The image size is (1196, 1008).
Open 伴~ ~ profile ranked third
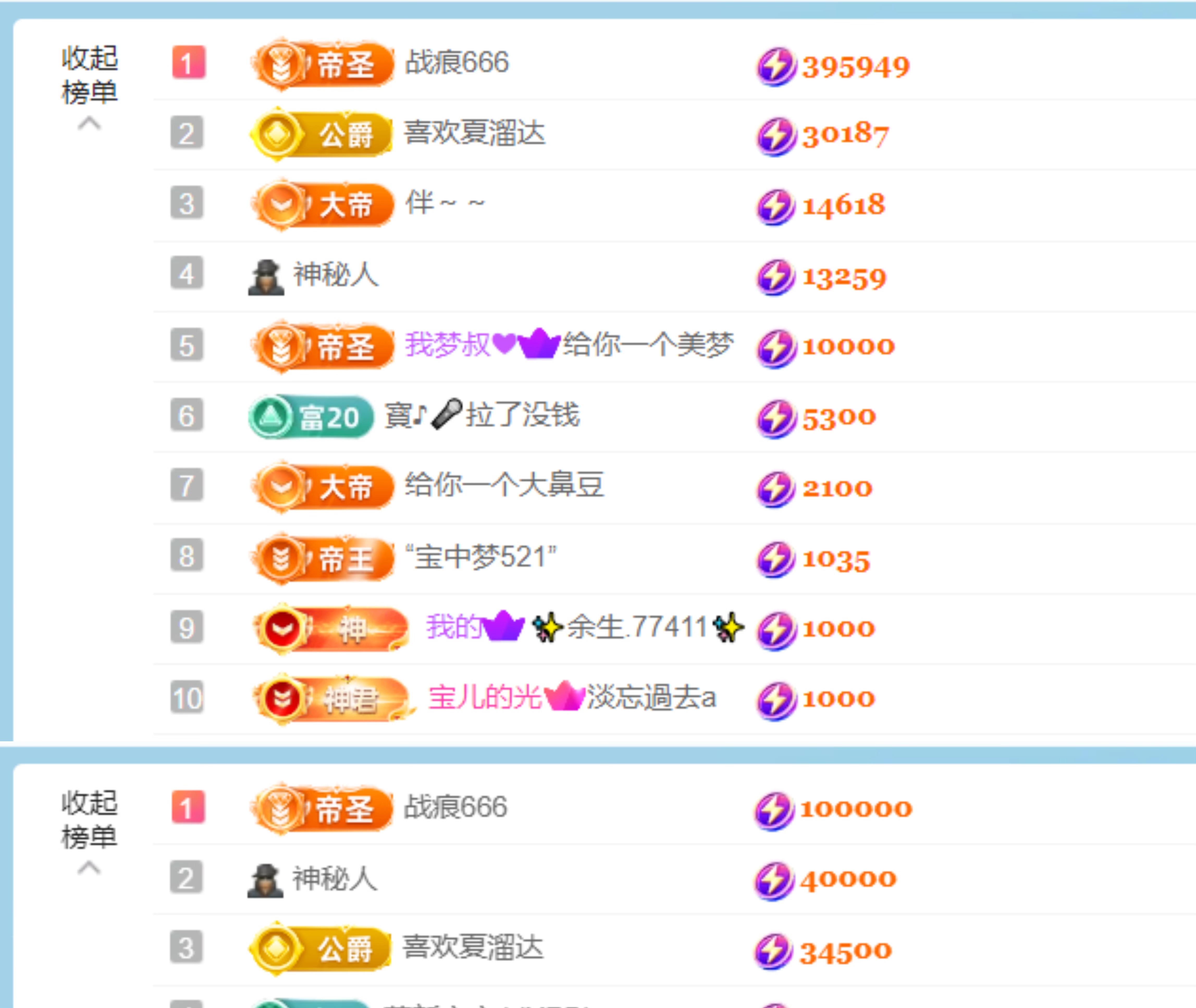click(x=444, y=204)
